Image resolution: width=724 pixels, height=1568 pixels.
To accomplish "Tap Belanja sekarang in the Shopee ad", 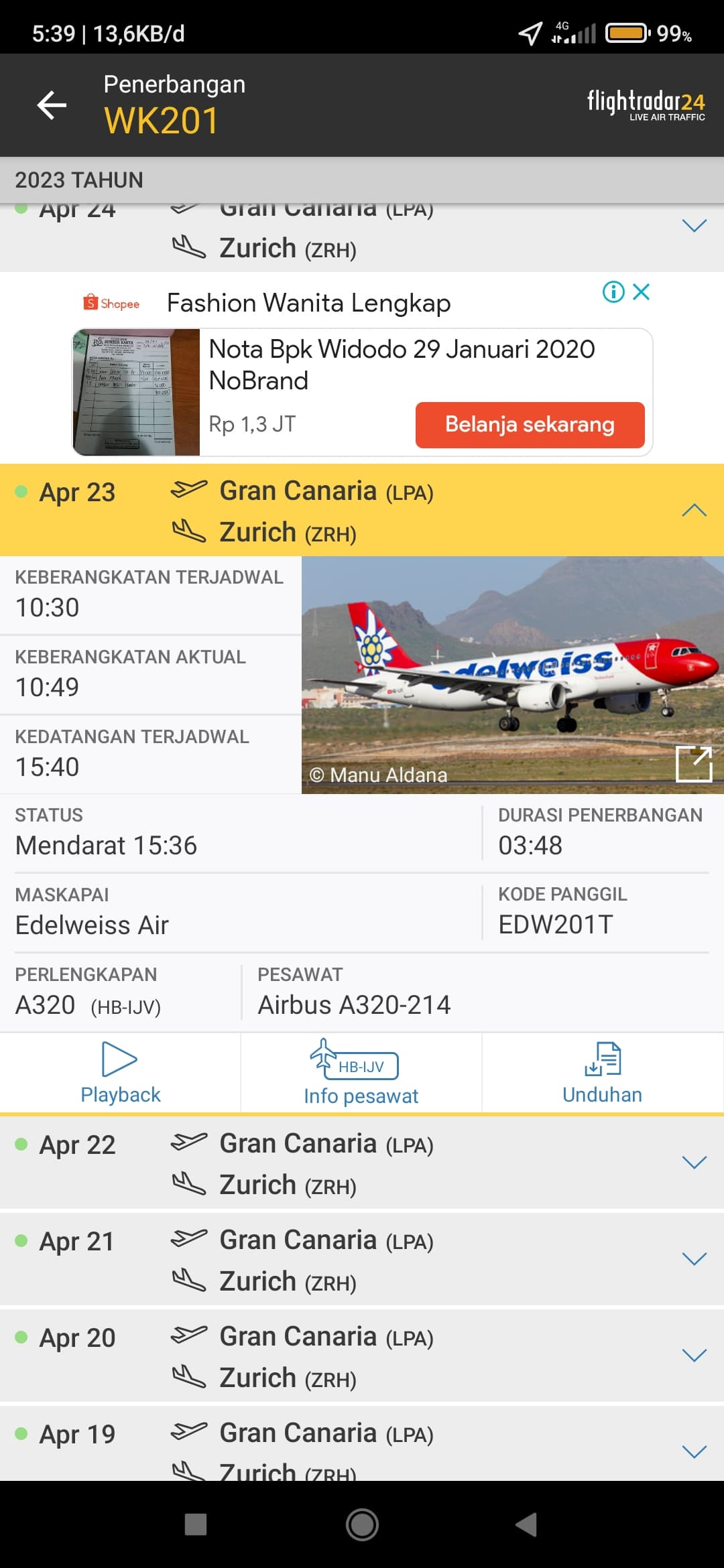I will click(530, 425).
